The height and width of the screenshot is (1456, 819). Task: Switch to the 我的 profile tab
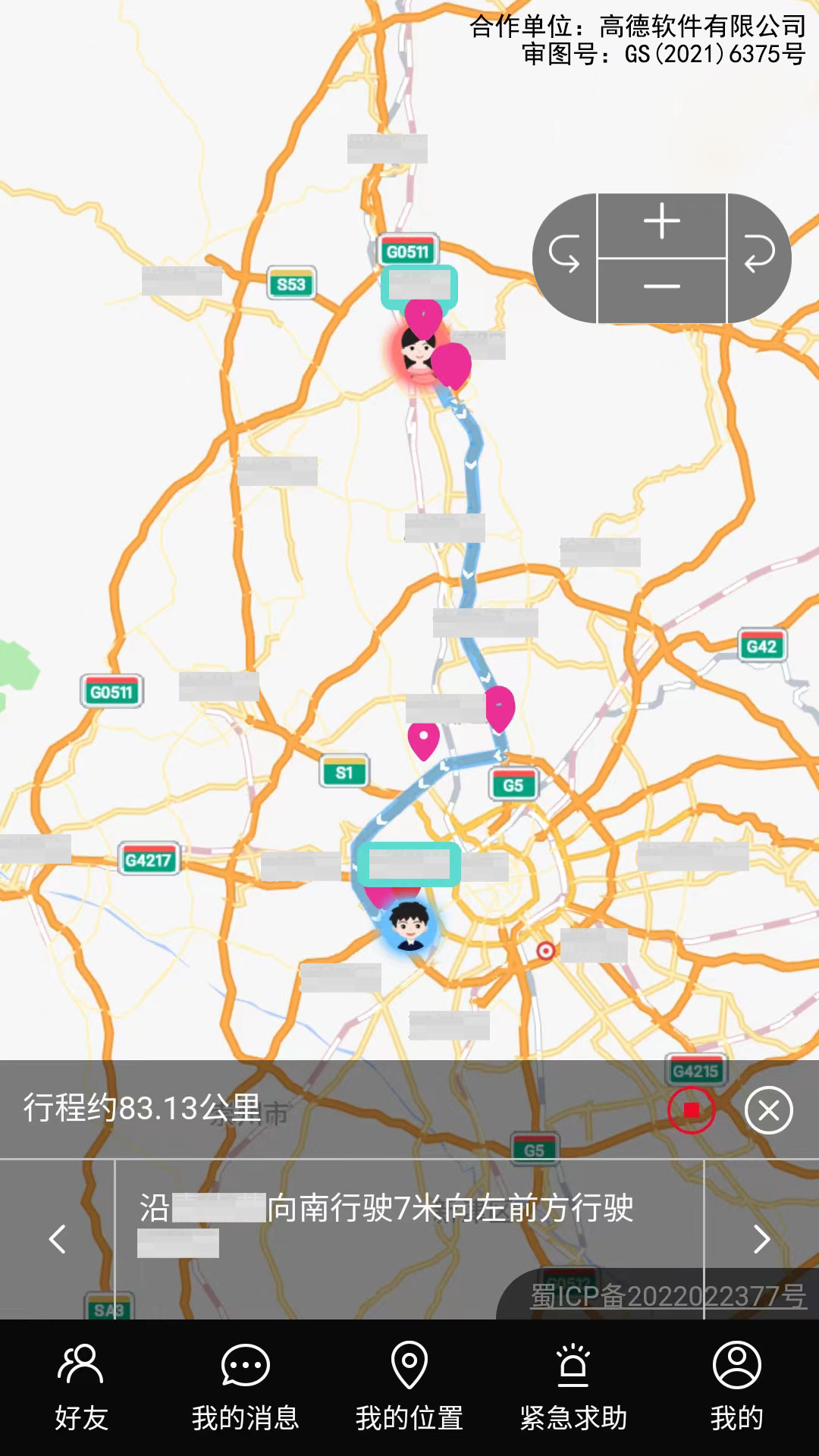pos(736,1388)
